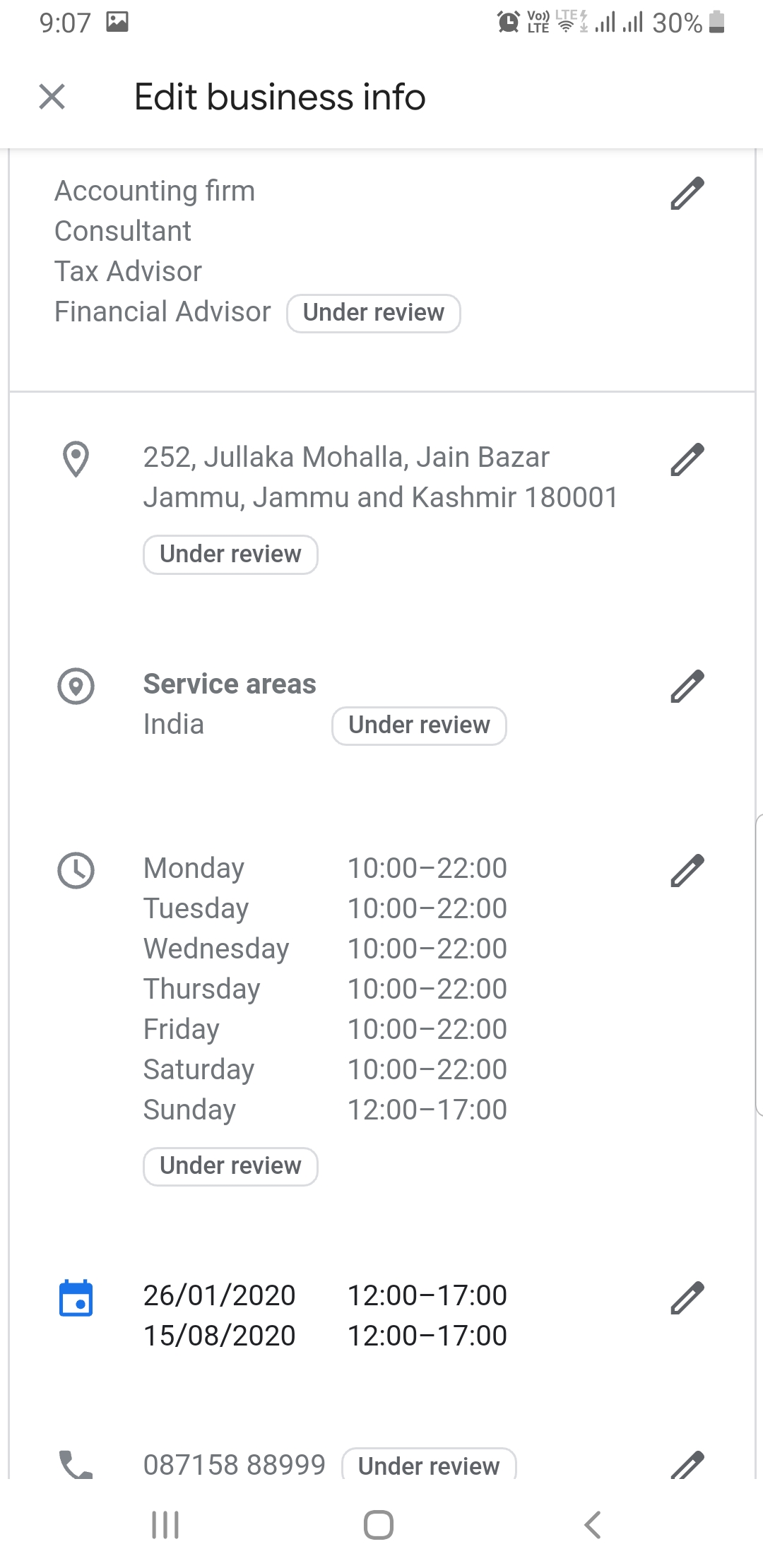This screenshot has width=763, height=1568.
Task: Edit the phone number 087158 88999
Action: [x=687, y=1465]
